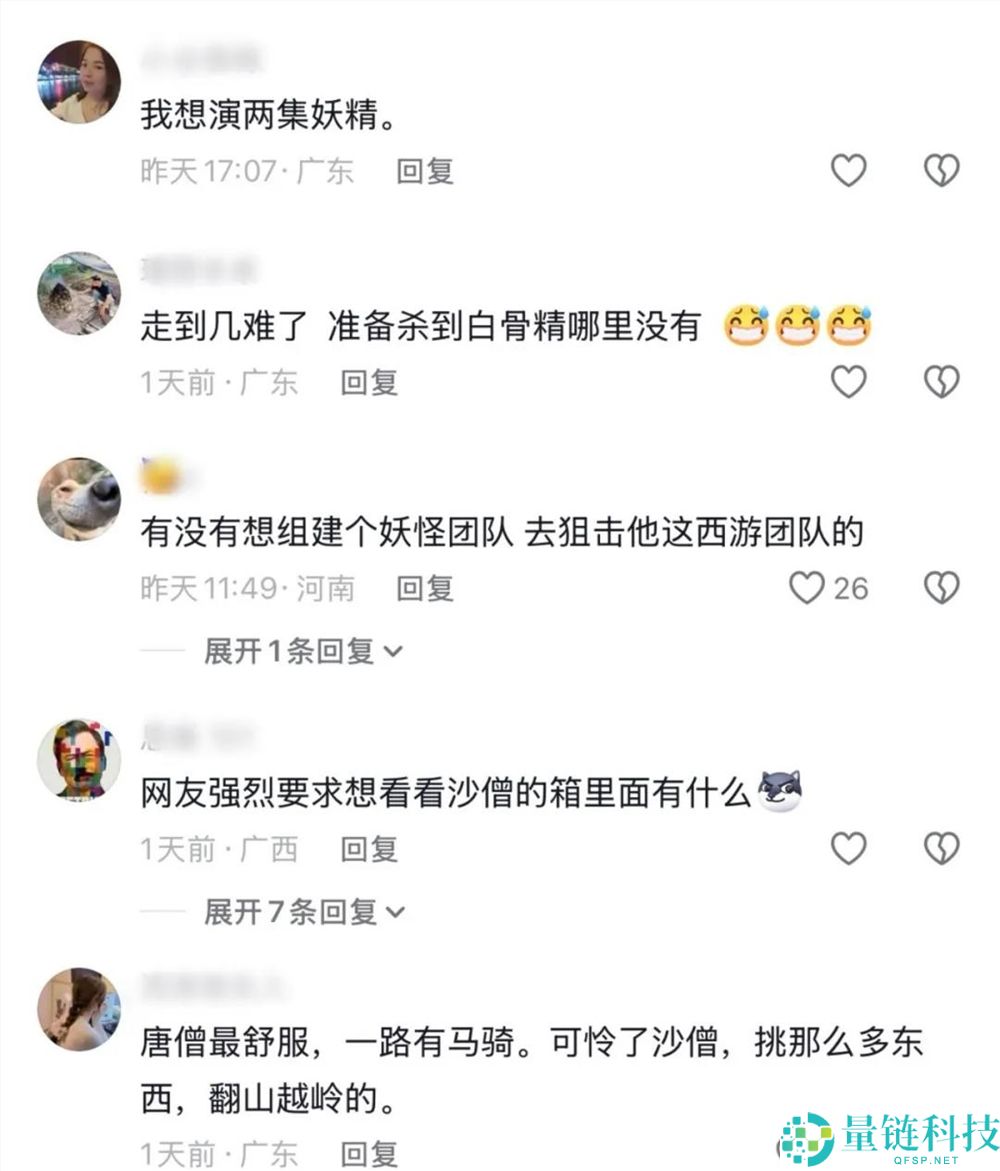Like the 唐僧最舒服 comment

pos(848,1157)
